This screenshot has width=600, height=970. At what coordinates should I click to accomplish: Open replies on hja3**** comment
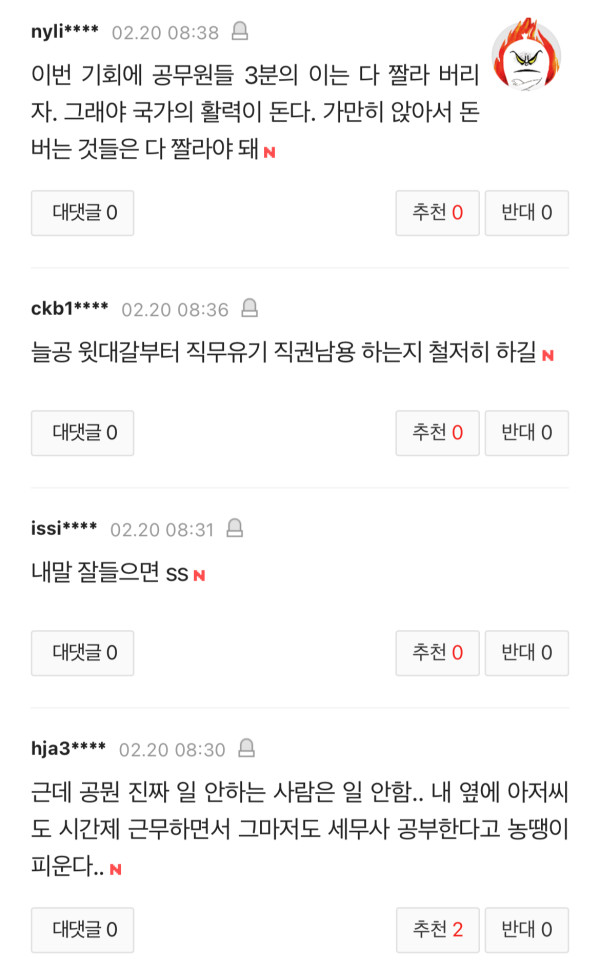click(82, 930)
